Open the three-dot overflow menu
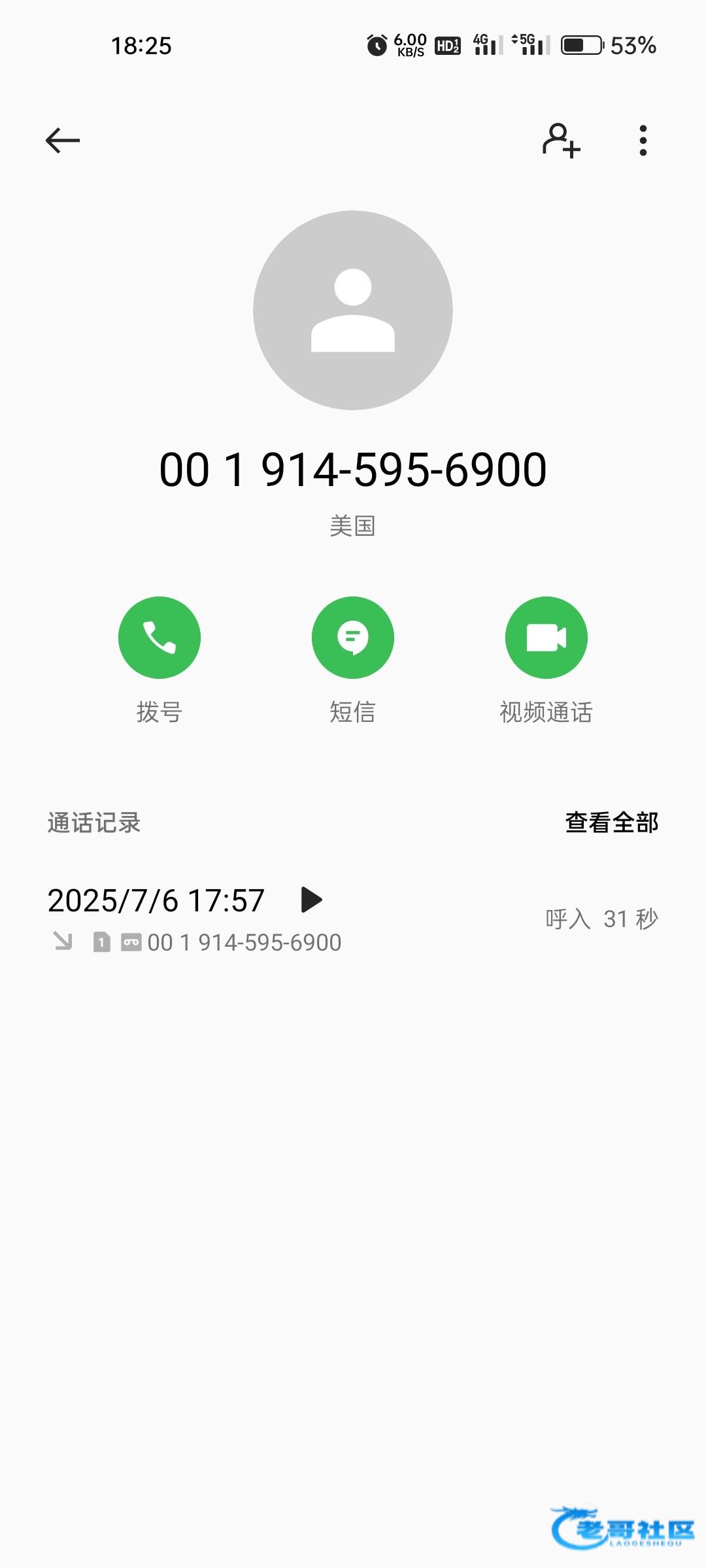Viewport: 706px width, 1568px height. click(643, 140)
